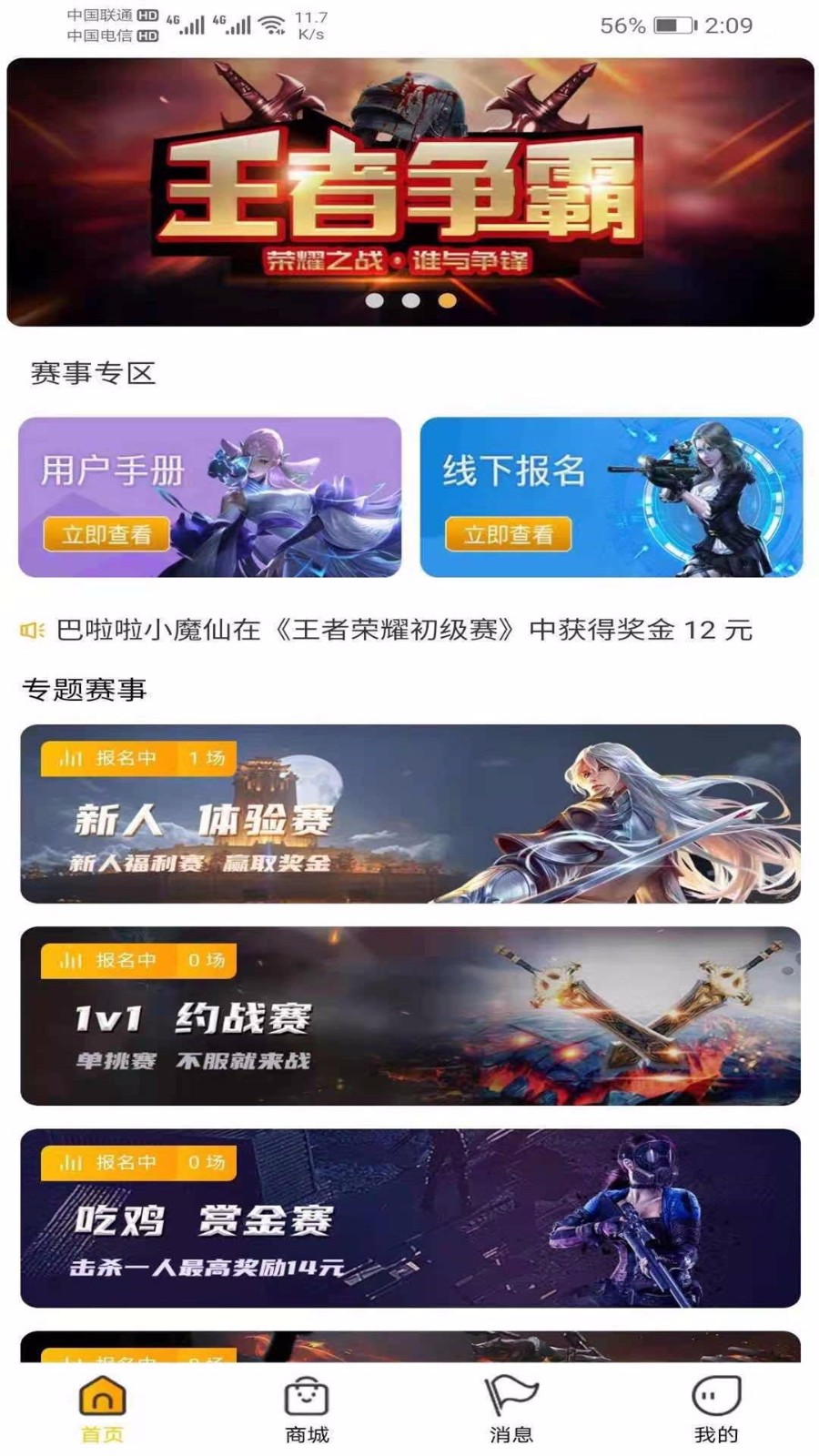Tap 立即查看 on the 线下报名 card

tap(508, 535)
